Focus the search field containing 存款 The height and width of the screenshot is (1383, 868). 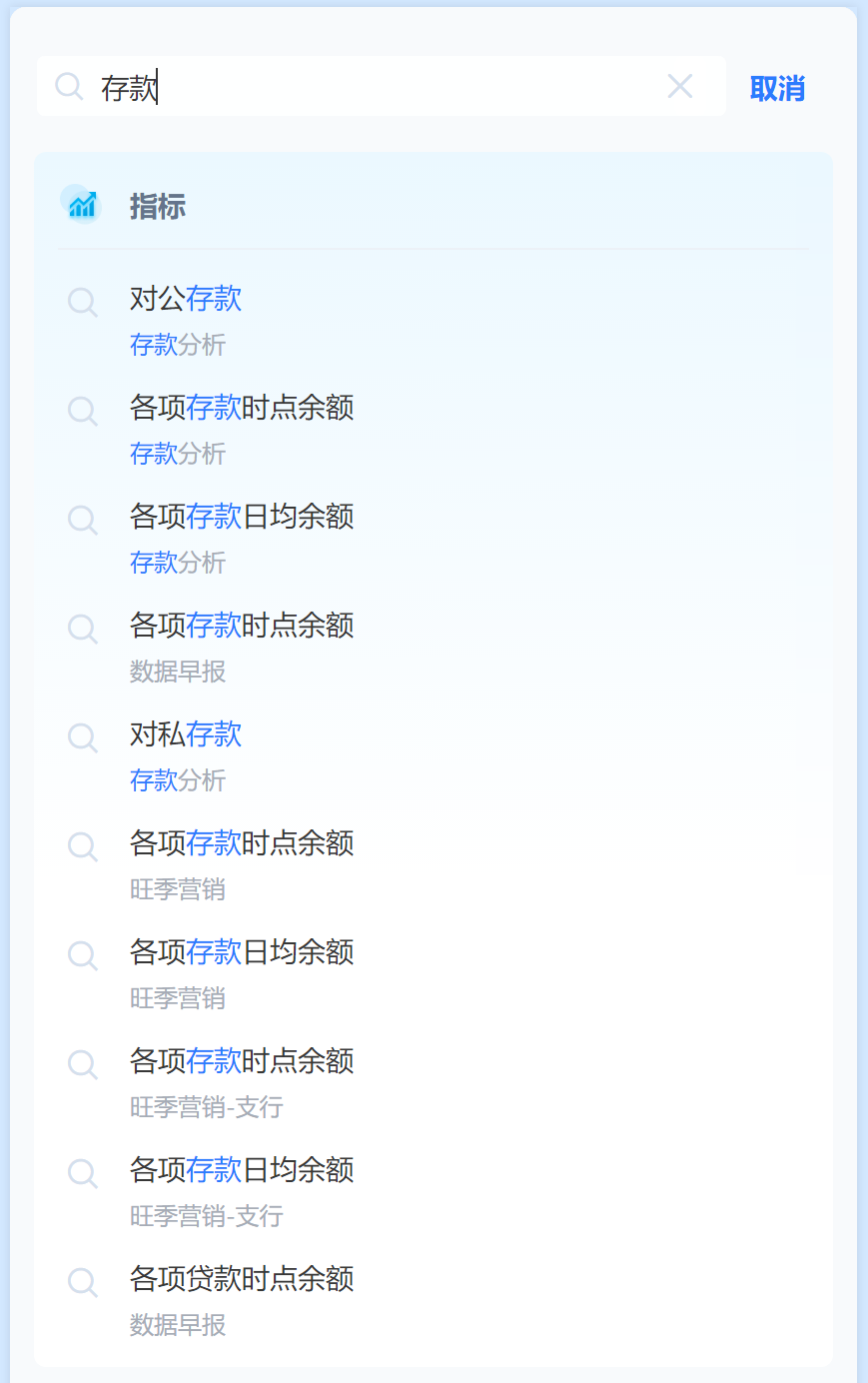point(380,88)
